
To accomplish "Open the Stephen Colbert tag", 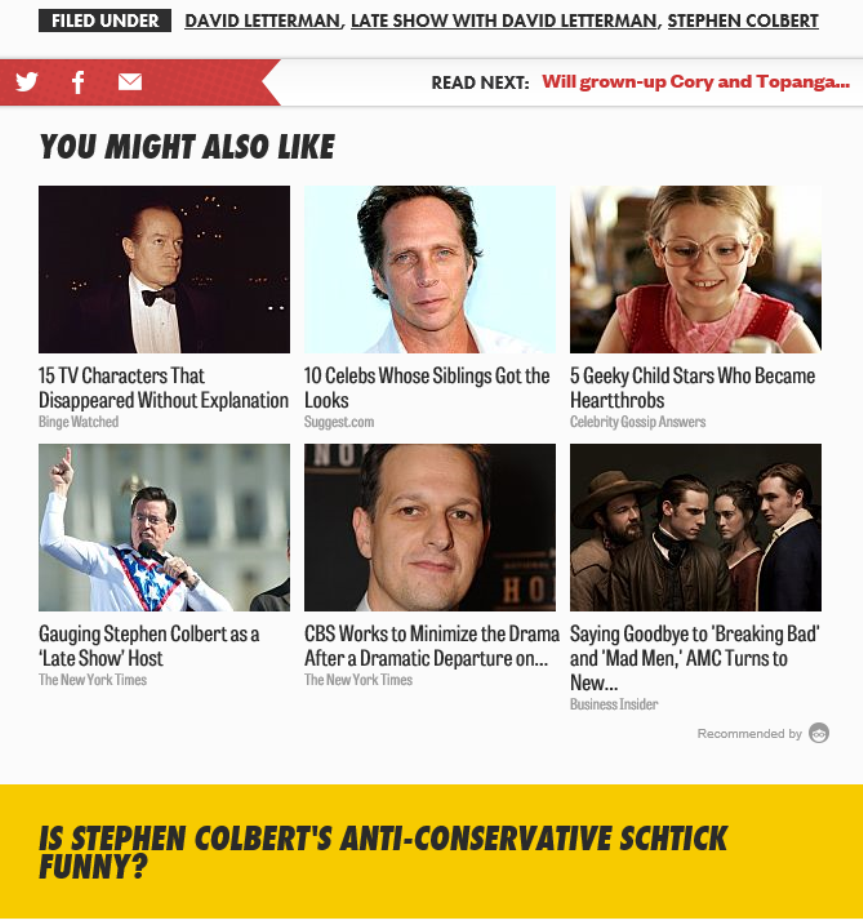I will point(743,21).
